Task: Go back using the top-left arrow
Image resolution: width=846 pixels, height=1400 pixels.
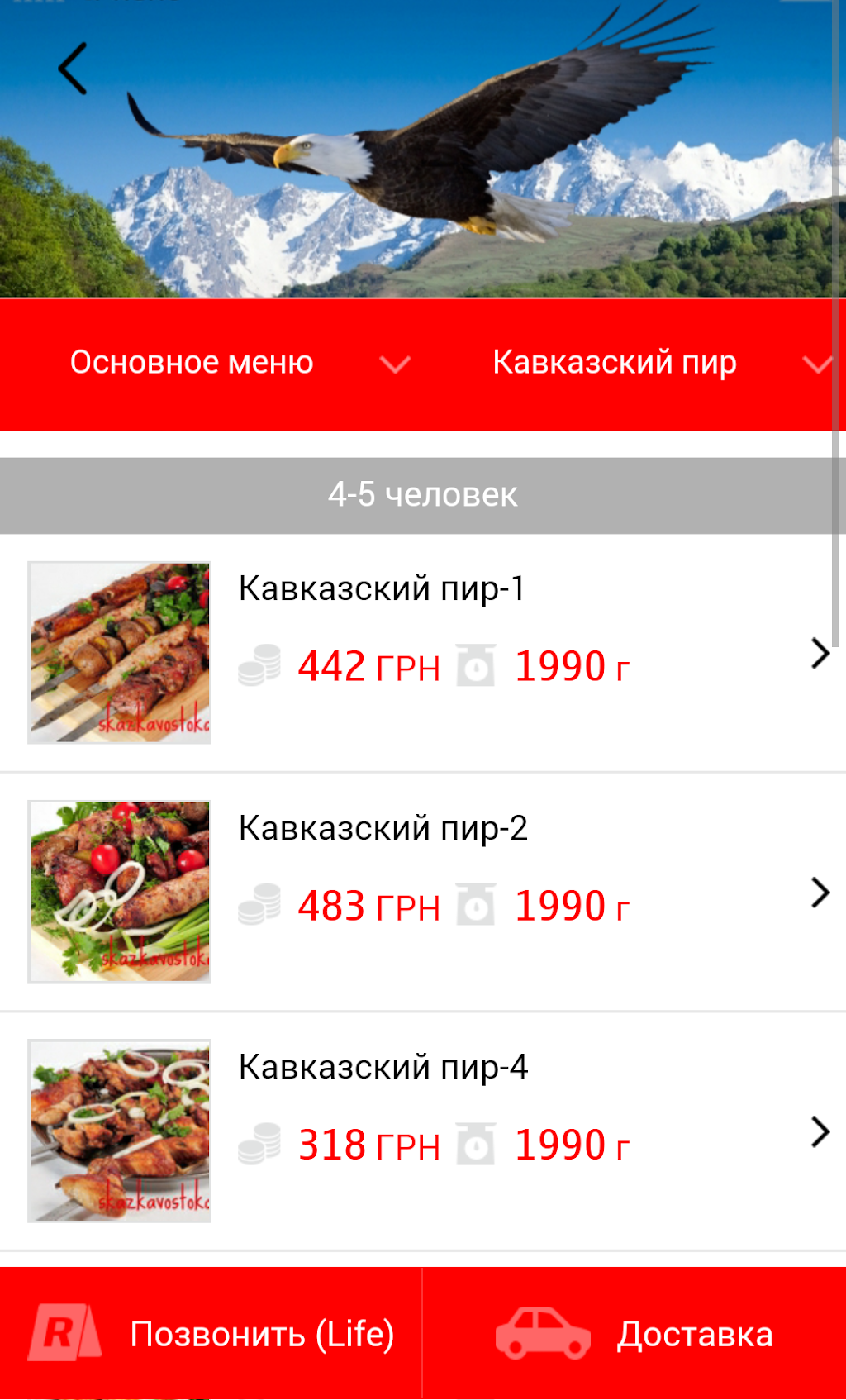Action: (x=73, y=69)
